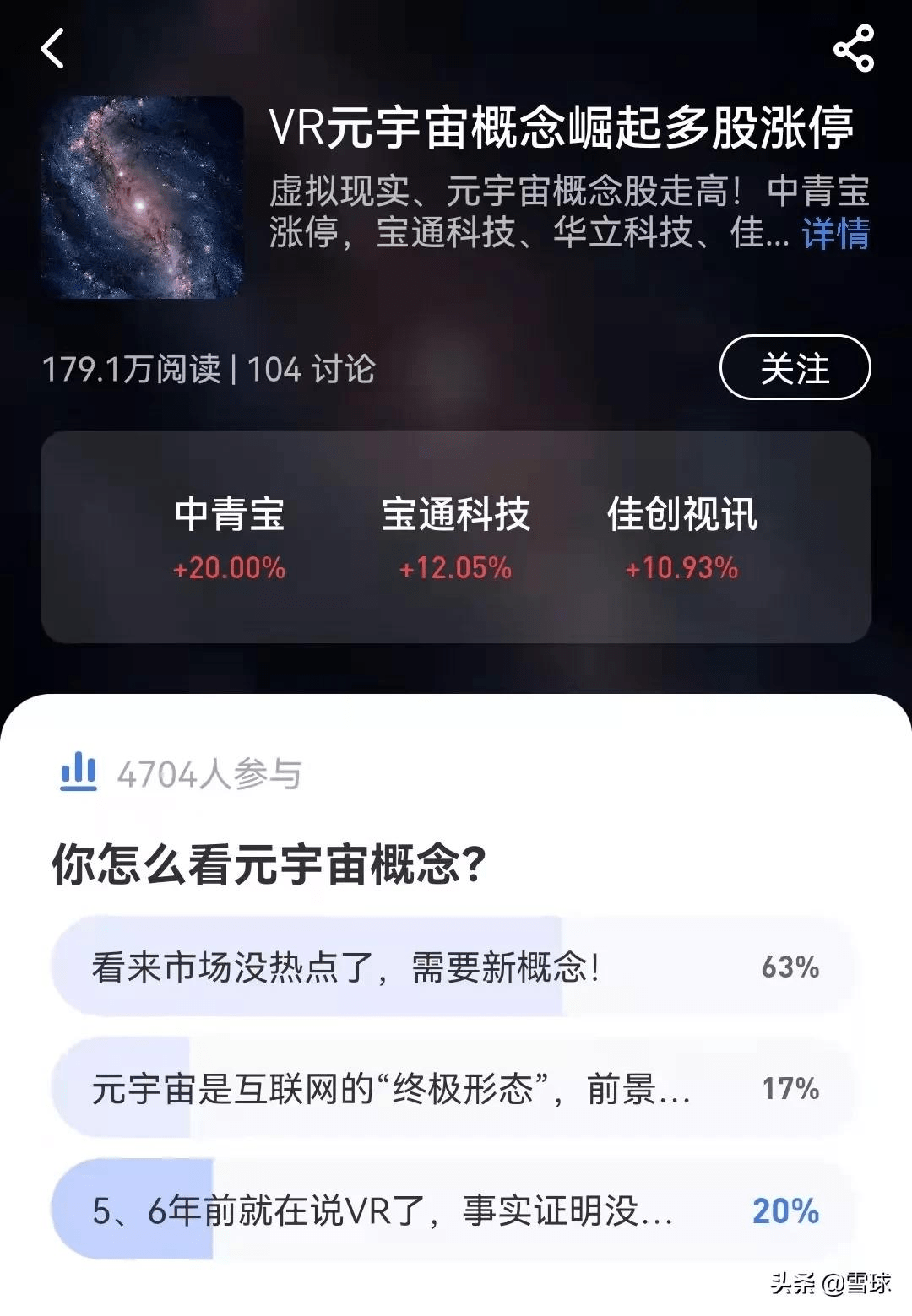Image resolution: width=912 pixels, height=1316 pixels.
Task: View 中青宝 +20.00% price change
Action: pos(228,570)
